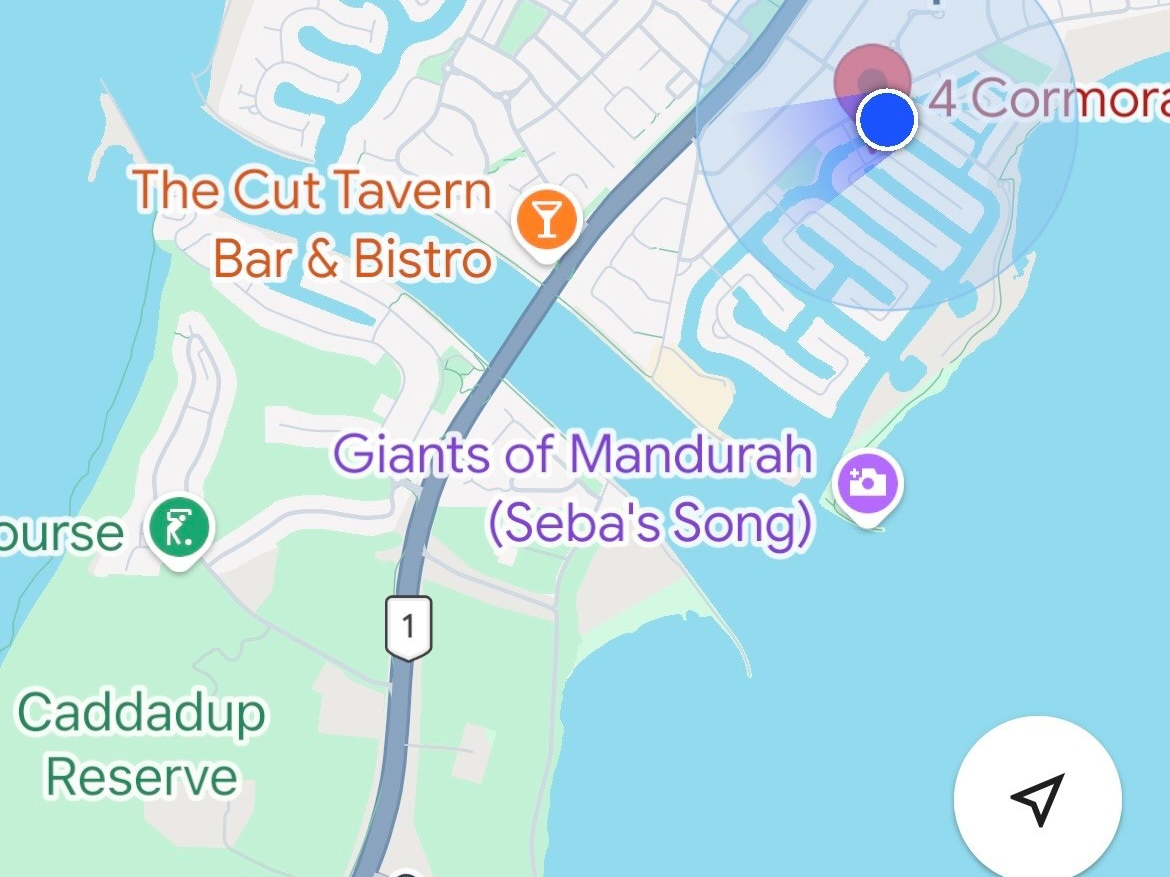Tap the navigation arrow location button
Viewport: 1170px width, 877px height.
pos(1038,800)
